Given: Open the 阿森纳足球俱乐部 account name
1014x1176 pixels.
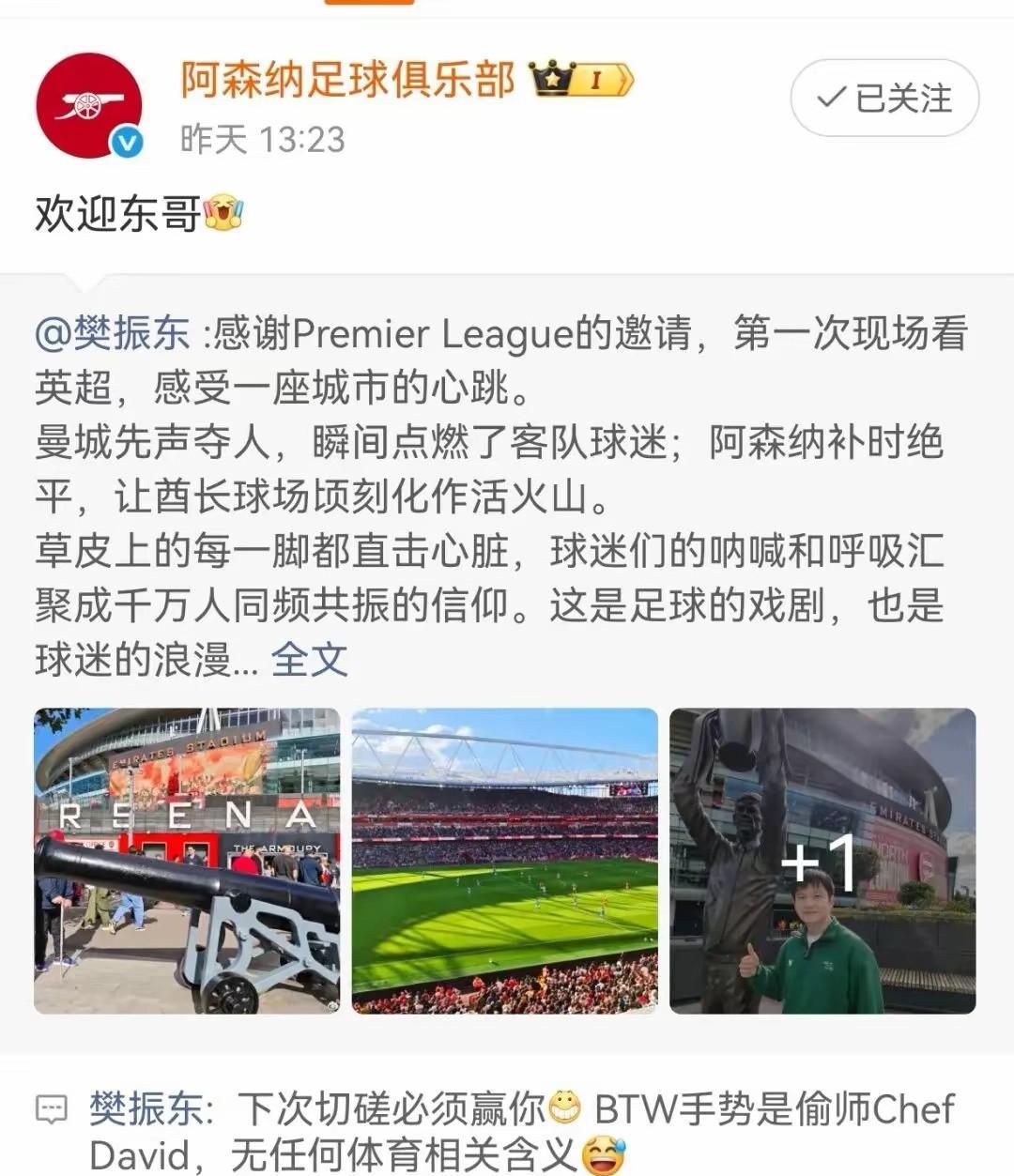Looking at the screenshot, I should tap(347, 81).
